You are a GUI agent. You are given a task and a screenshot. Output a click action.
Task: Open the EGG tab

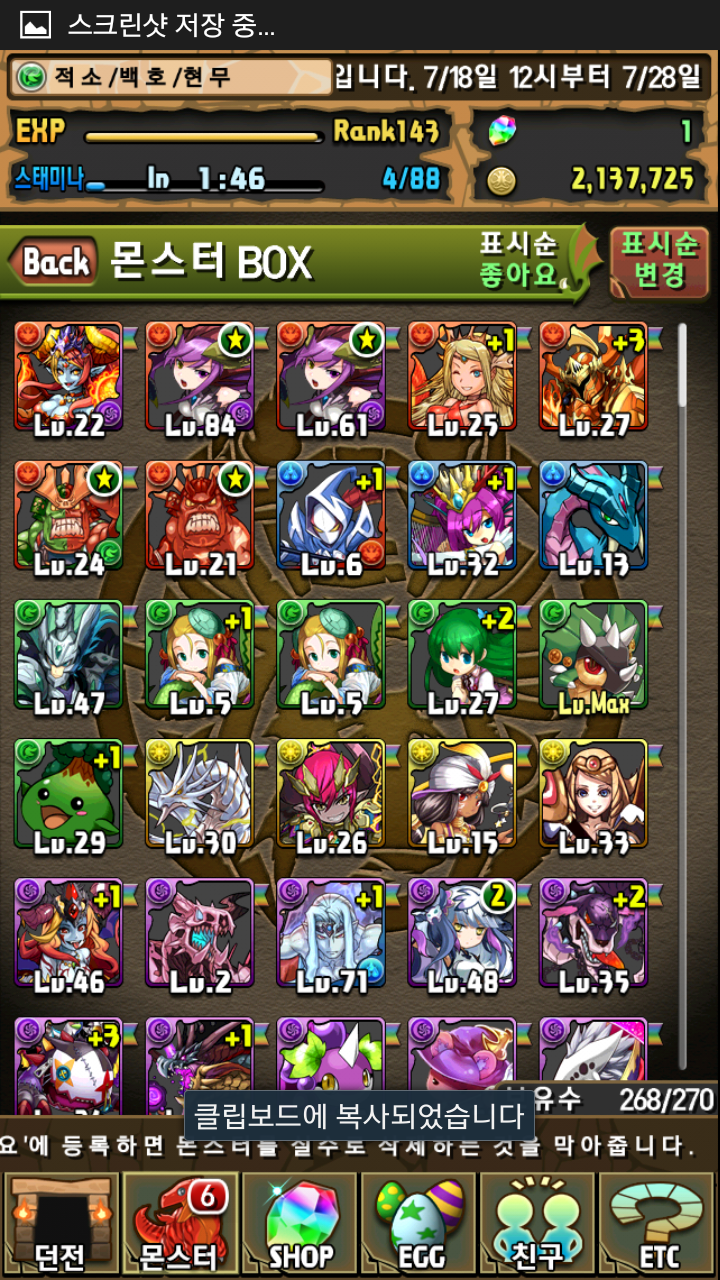[420, 1224]
